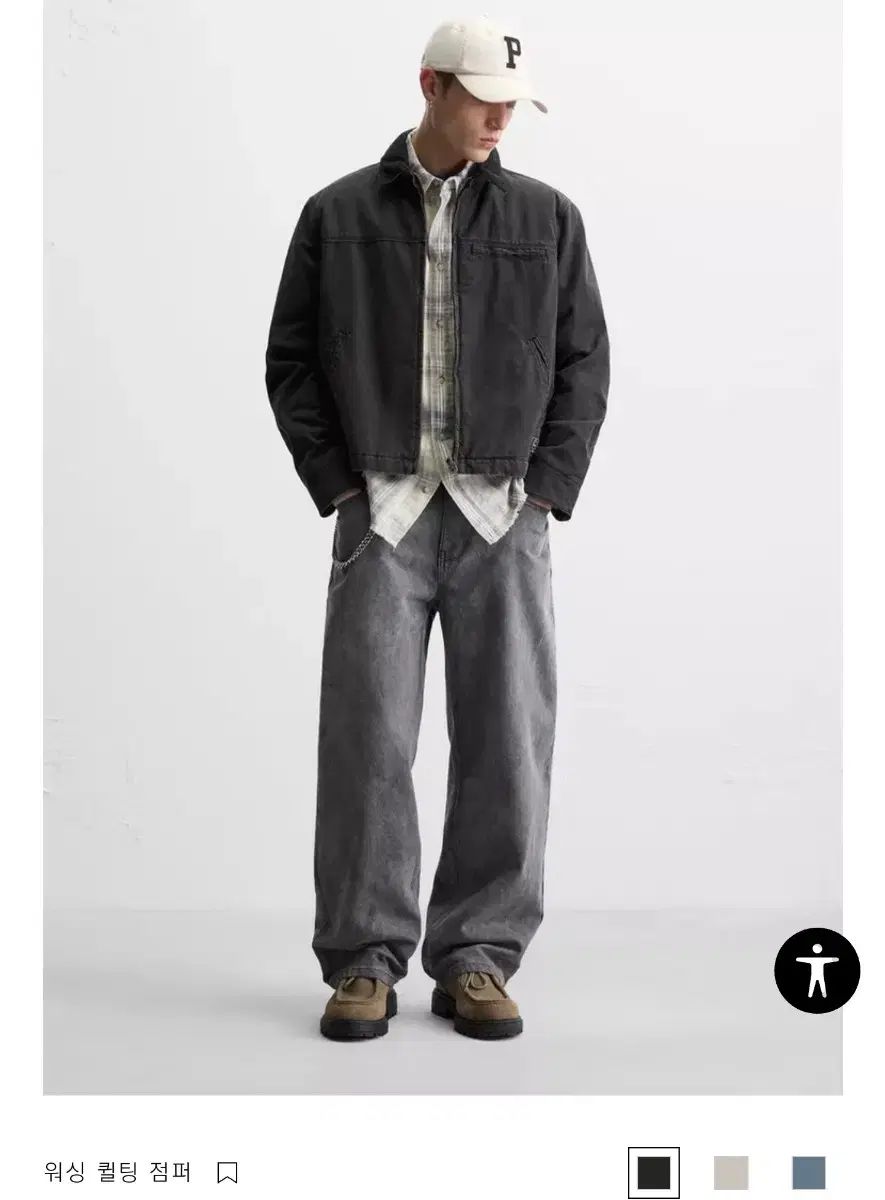Select the beige color swatch
This screenshot has height=1200, width=885.
pyautogui.click(x=731, y=1172)
